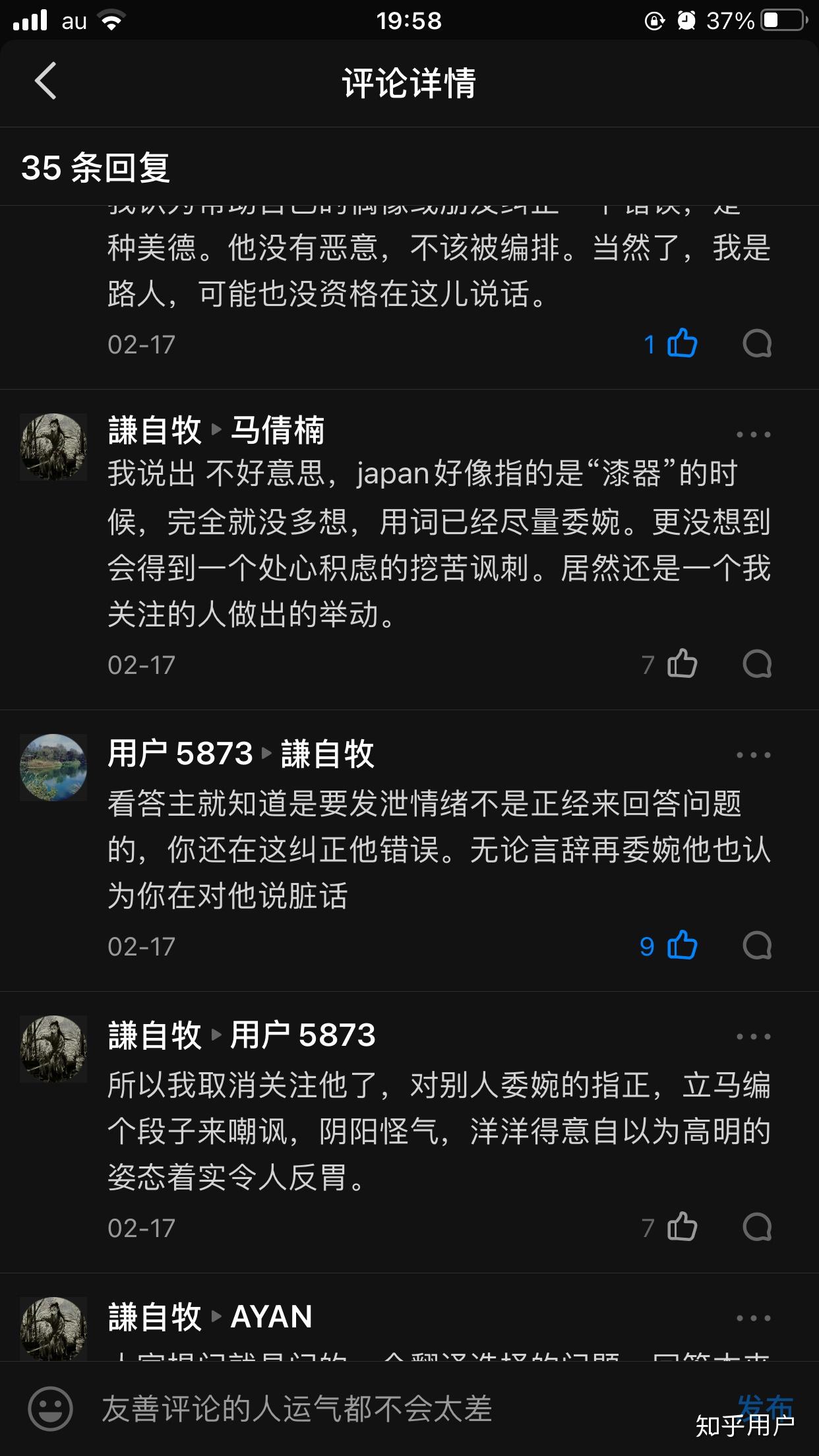Open more options for 謙自牧's reply to AYAN

(753, 1318)
